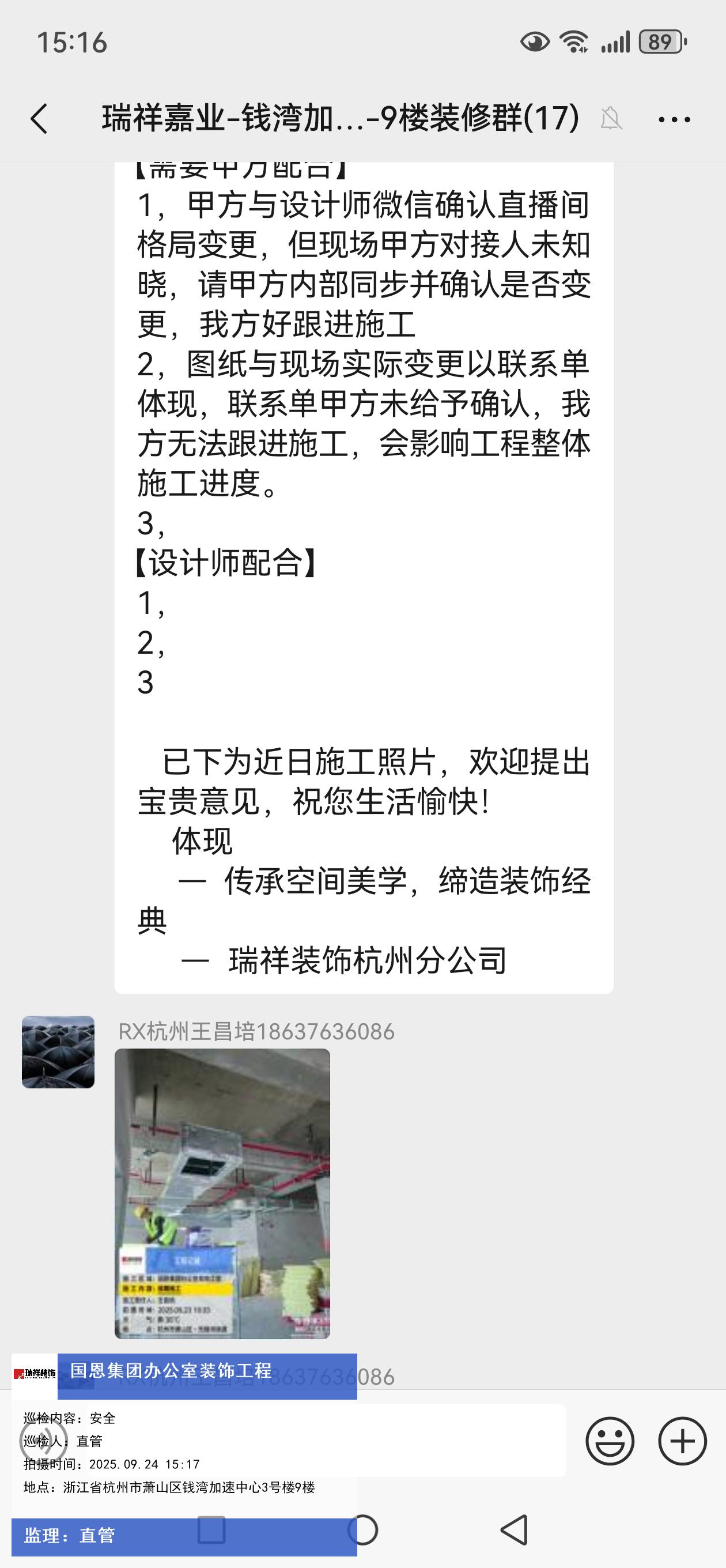Viewport: 726px width, 1568px height.
Task: Open the plus attachment menu
Action: point(682,1441)
